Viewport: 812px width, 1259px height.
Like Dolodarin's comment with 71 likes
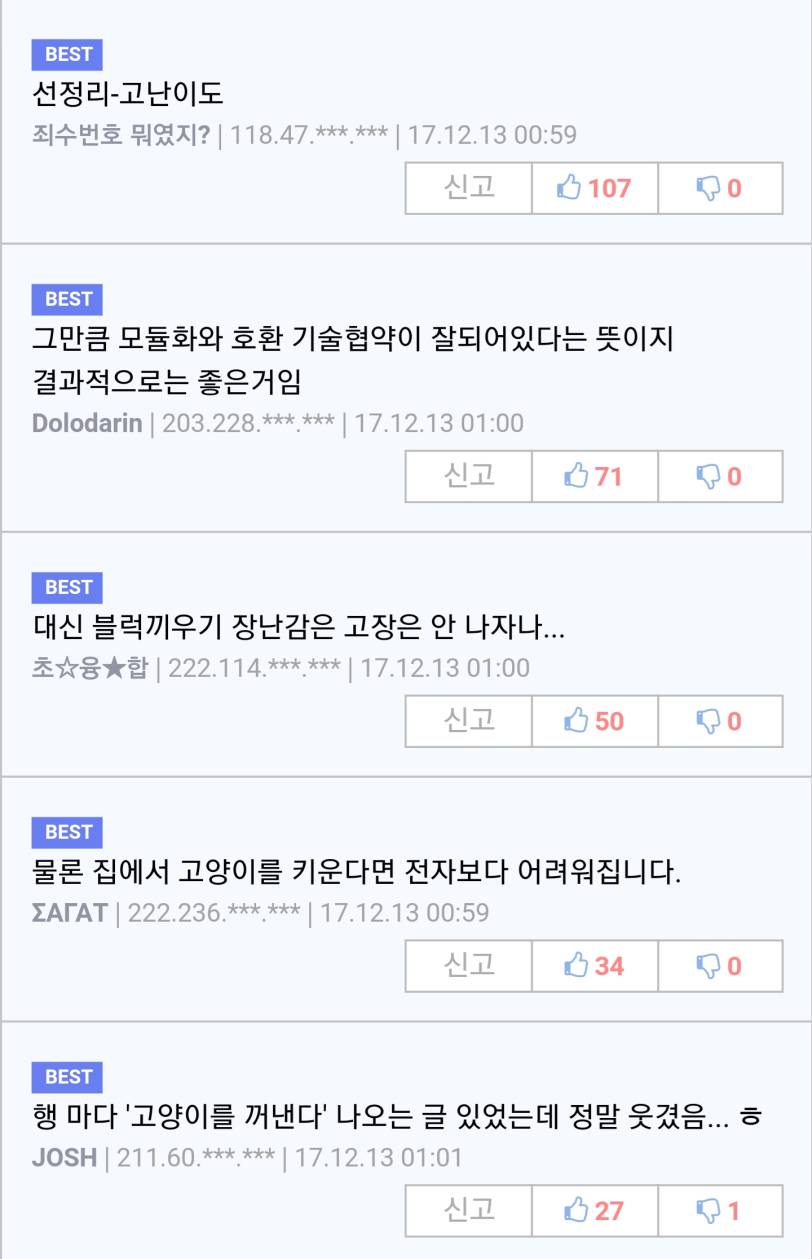(594, 476)
